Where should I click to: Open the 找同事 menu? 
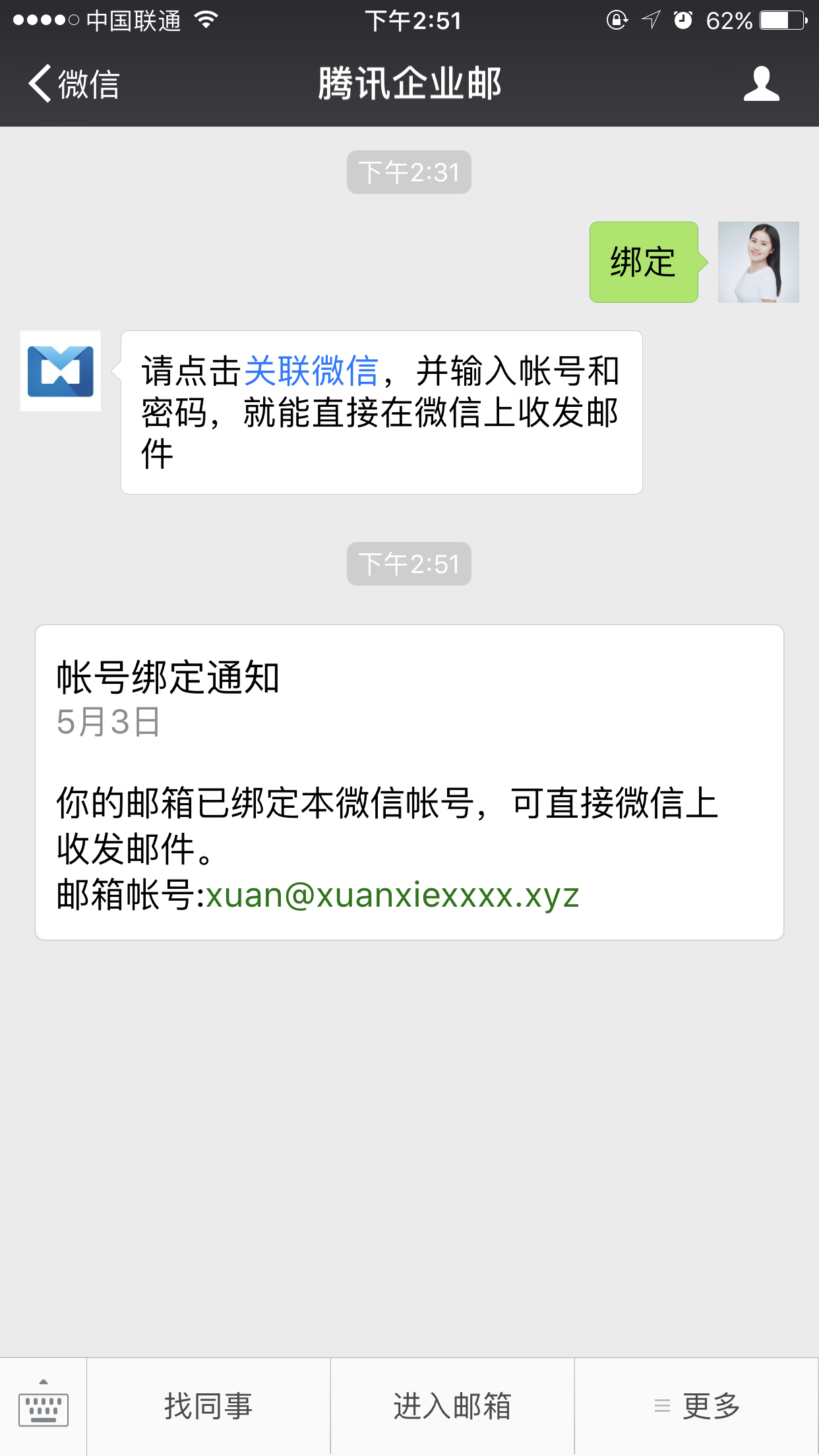click(208, 1407)
